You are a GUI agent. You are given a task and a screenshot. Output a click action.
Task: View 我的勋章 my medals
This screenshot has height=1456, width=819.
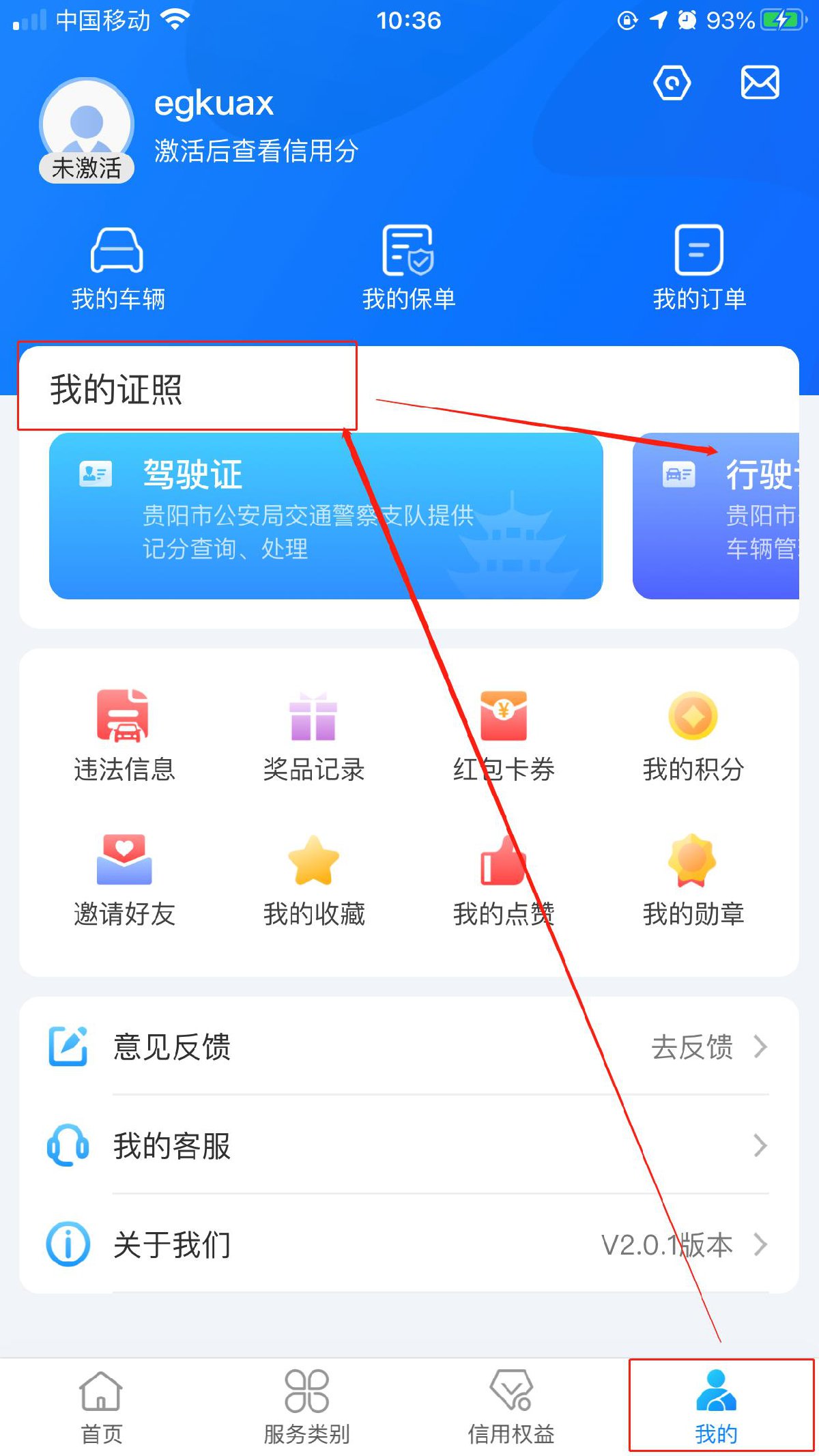click(693, 881)
